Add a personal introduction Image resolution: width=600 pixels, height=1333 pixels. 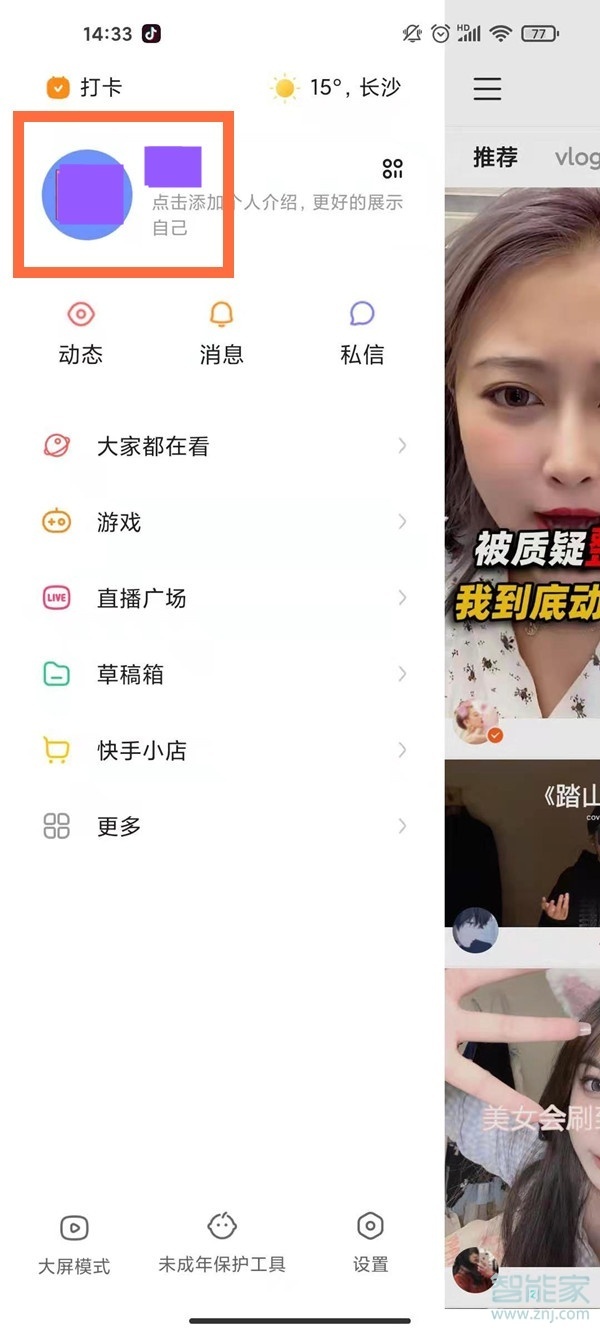277,214
